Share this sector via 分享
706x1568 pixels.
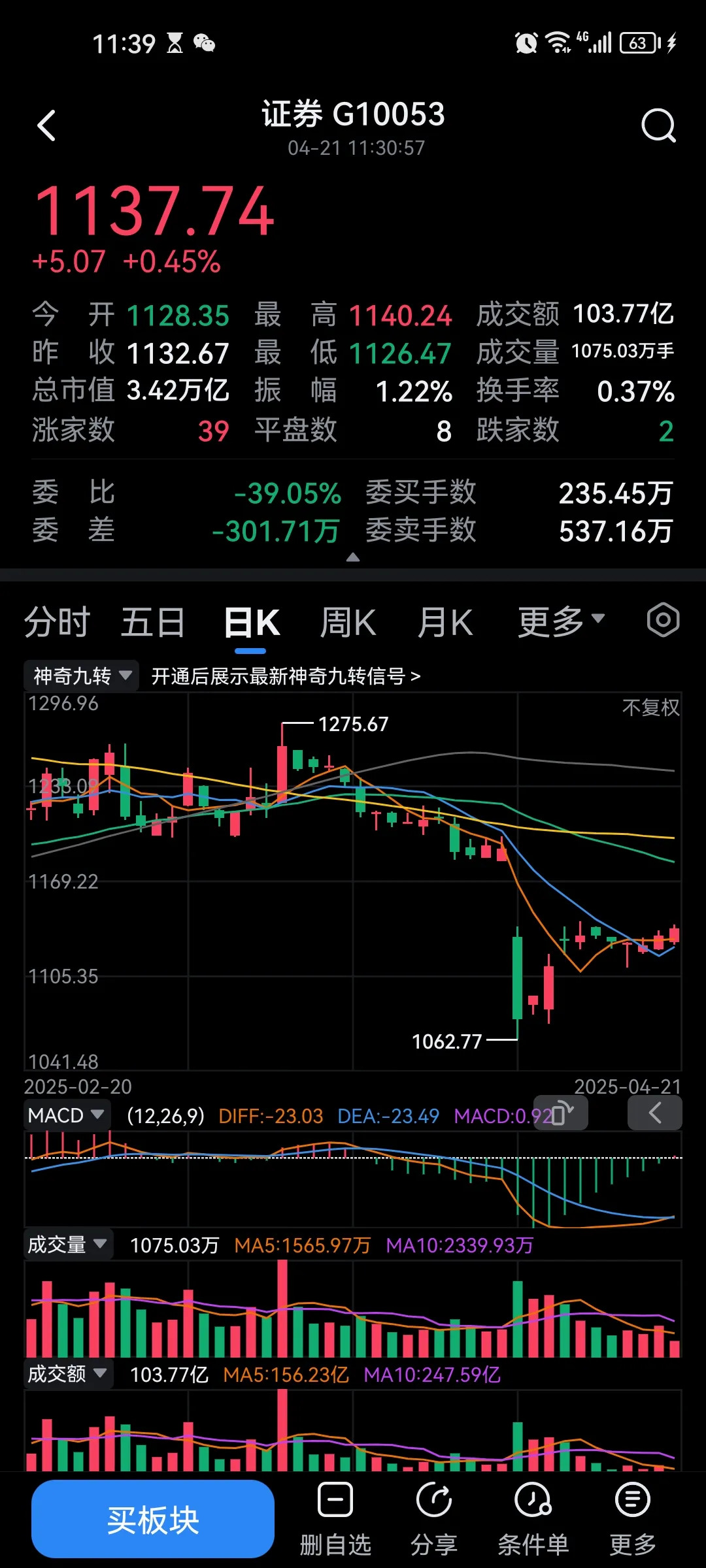[434, 1518]
